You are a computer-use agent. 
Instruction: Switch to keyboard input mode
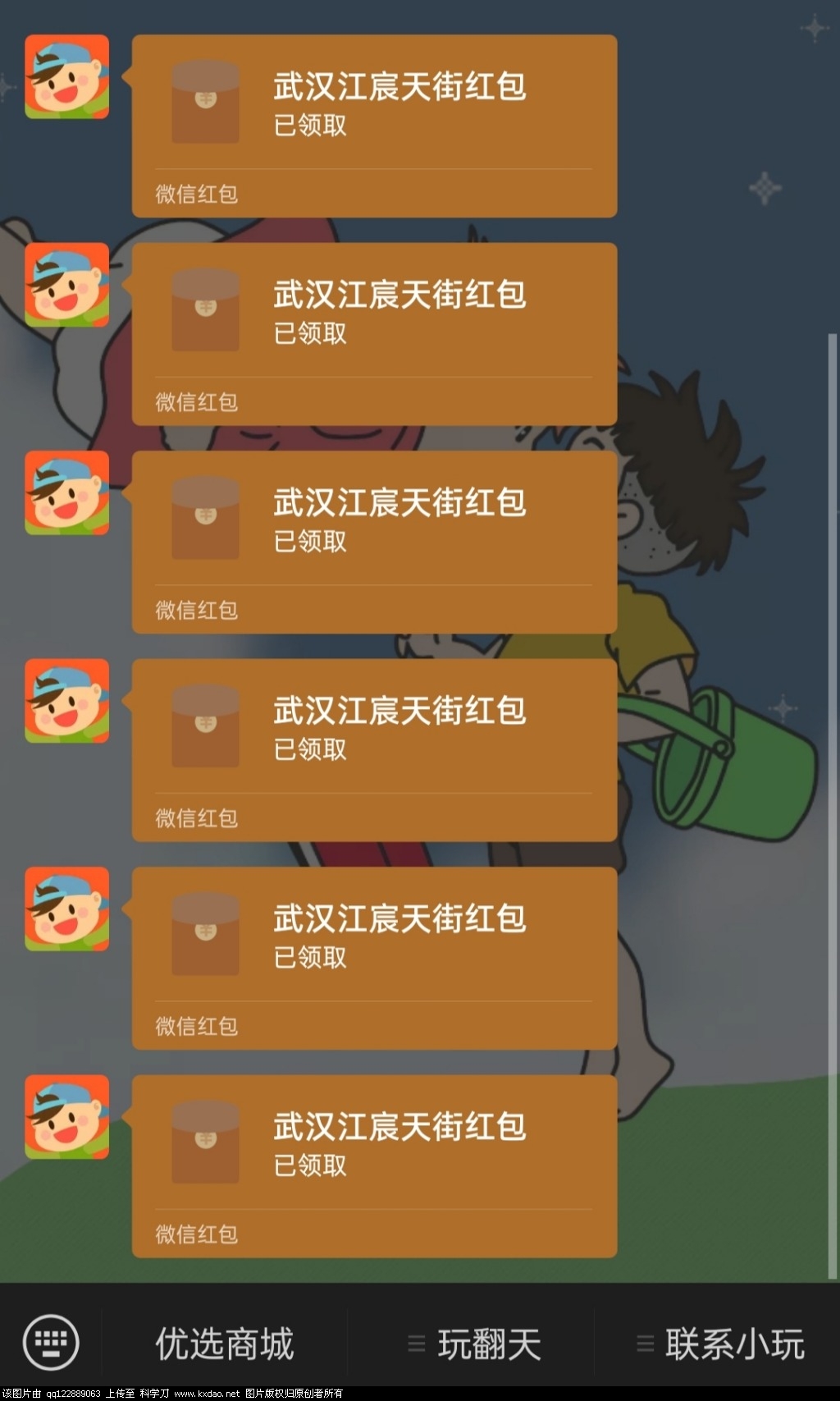51,1343
